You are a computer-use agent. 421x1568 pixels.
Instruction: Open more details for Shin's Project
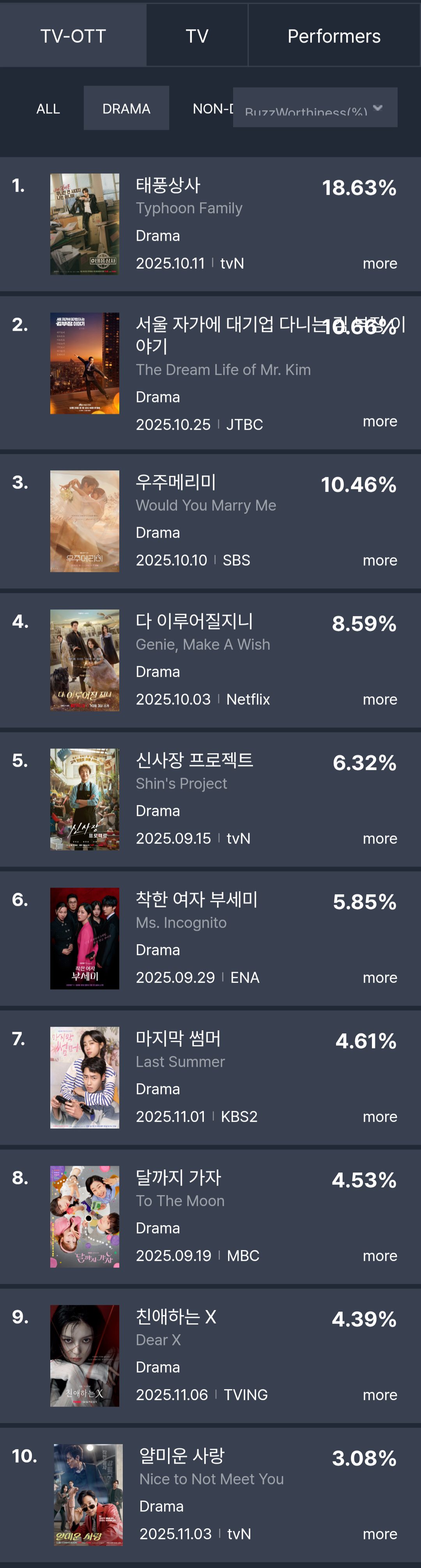tap(380, 839)
